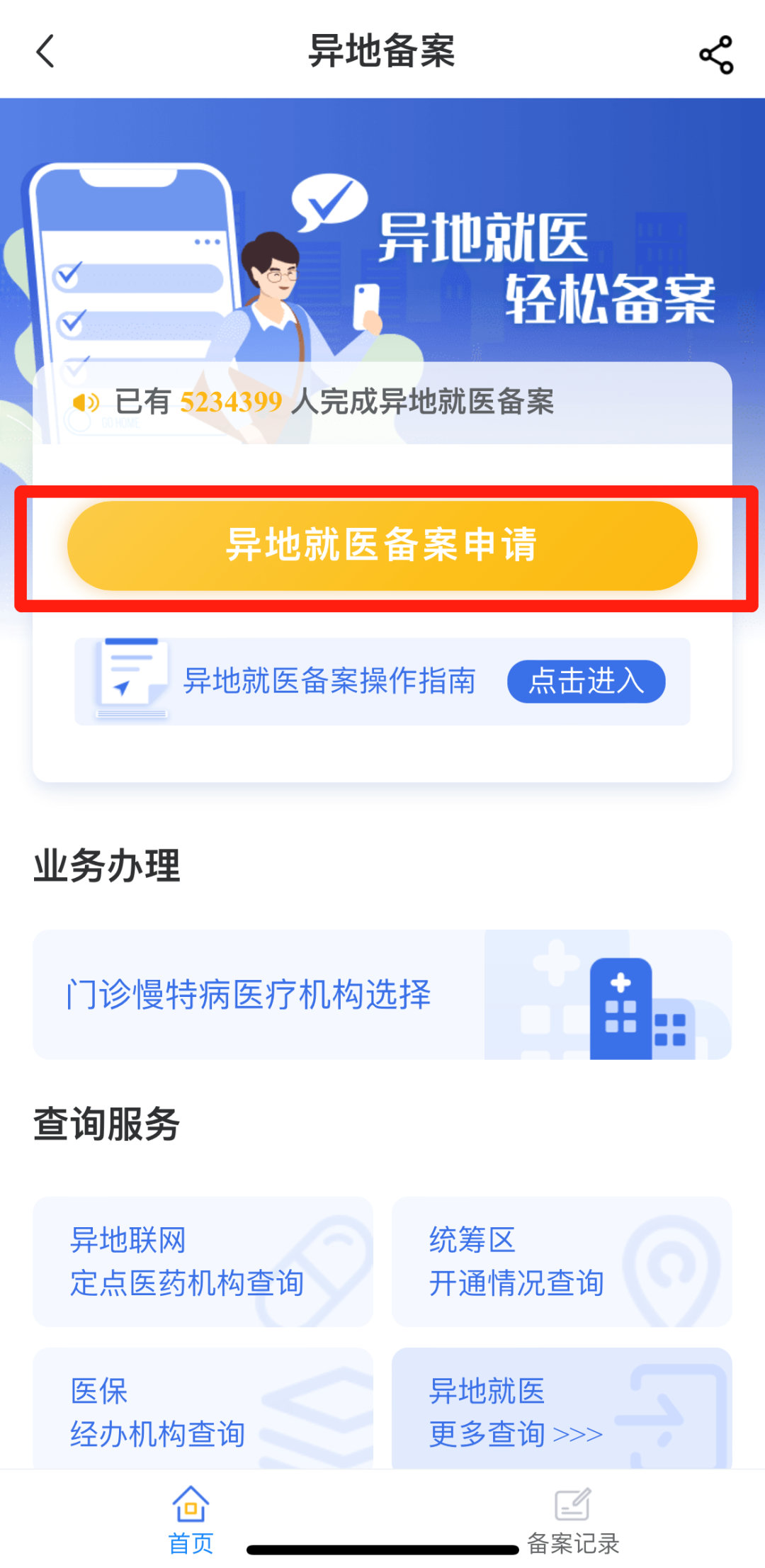Tap the 异地就医备案申请 button

(382, 546)
